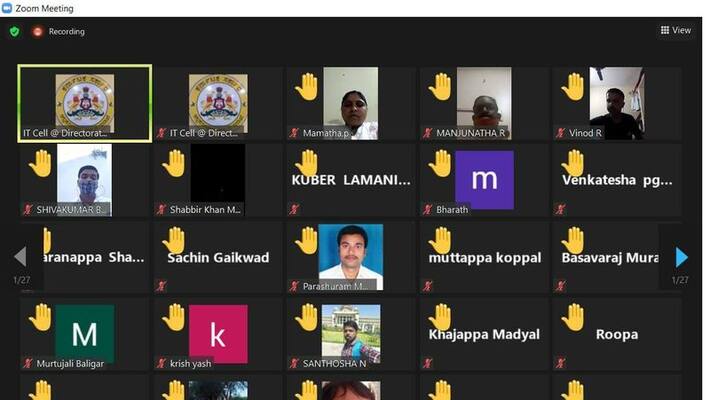The image size is (710, 400).
Task: Select Roopa's participant tile
Action: point(616,334)
